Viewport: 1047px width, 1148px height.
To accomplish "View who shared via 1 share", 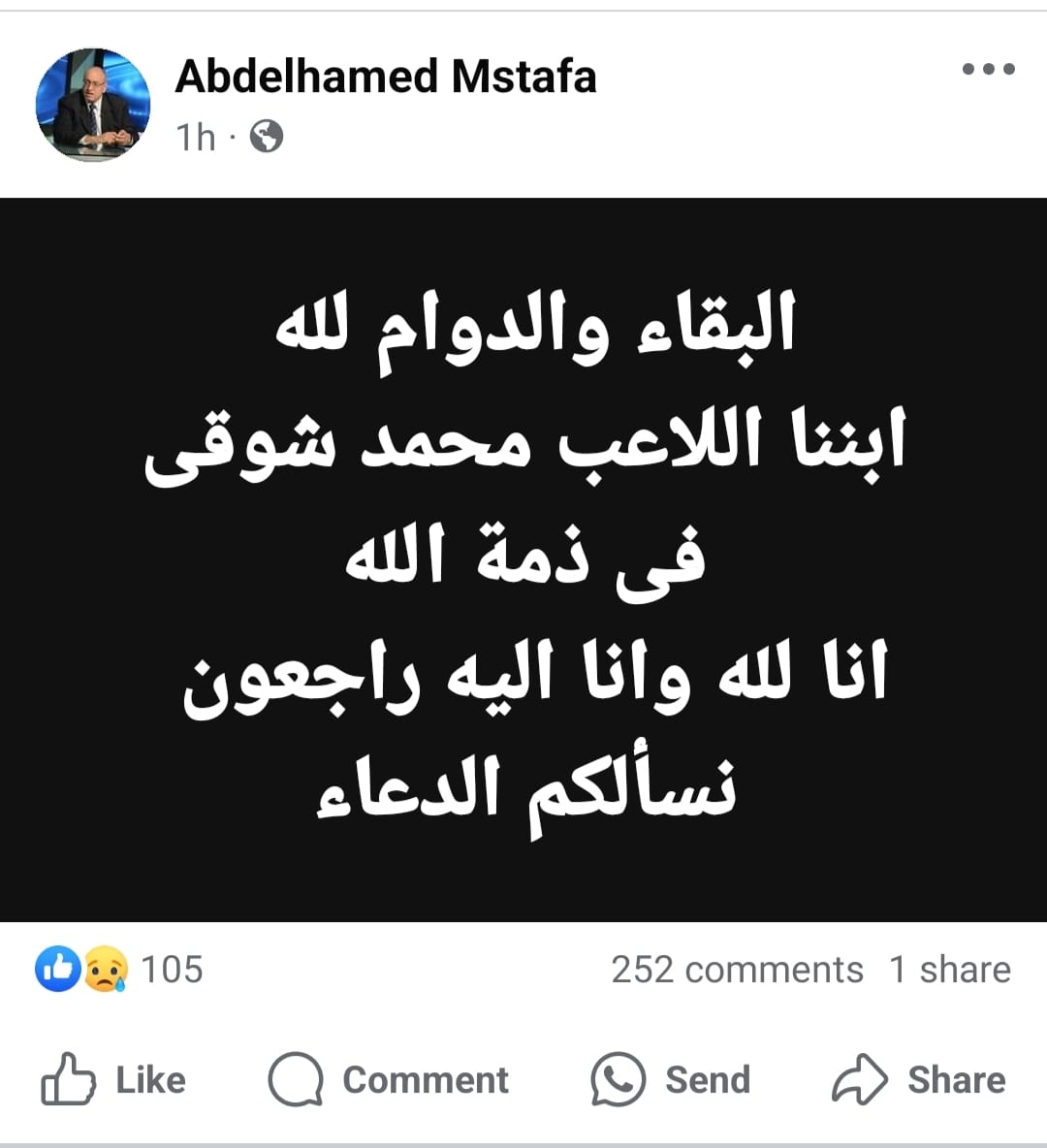I will (x=949, y=969).
